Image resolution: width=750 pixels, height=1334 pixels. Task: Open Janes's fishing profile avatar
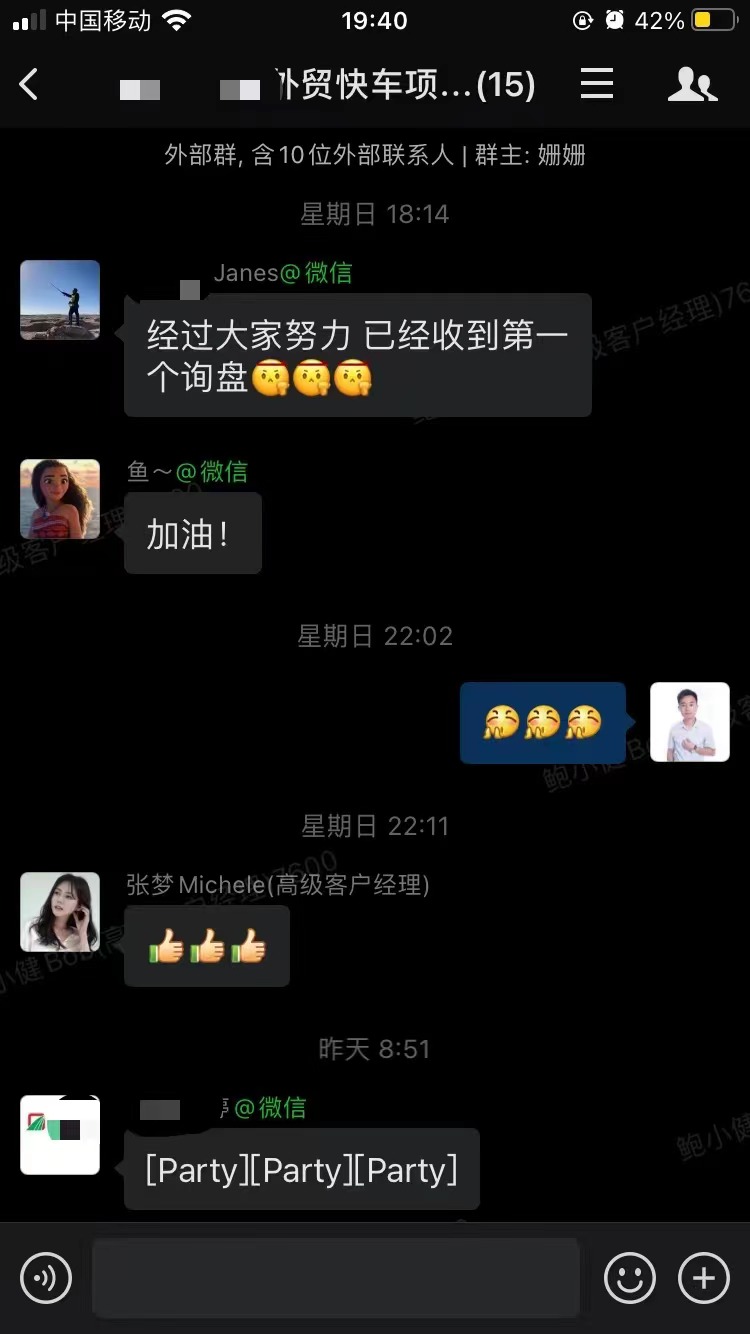(x=60, y=300)
